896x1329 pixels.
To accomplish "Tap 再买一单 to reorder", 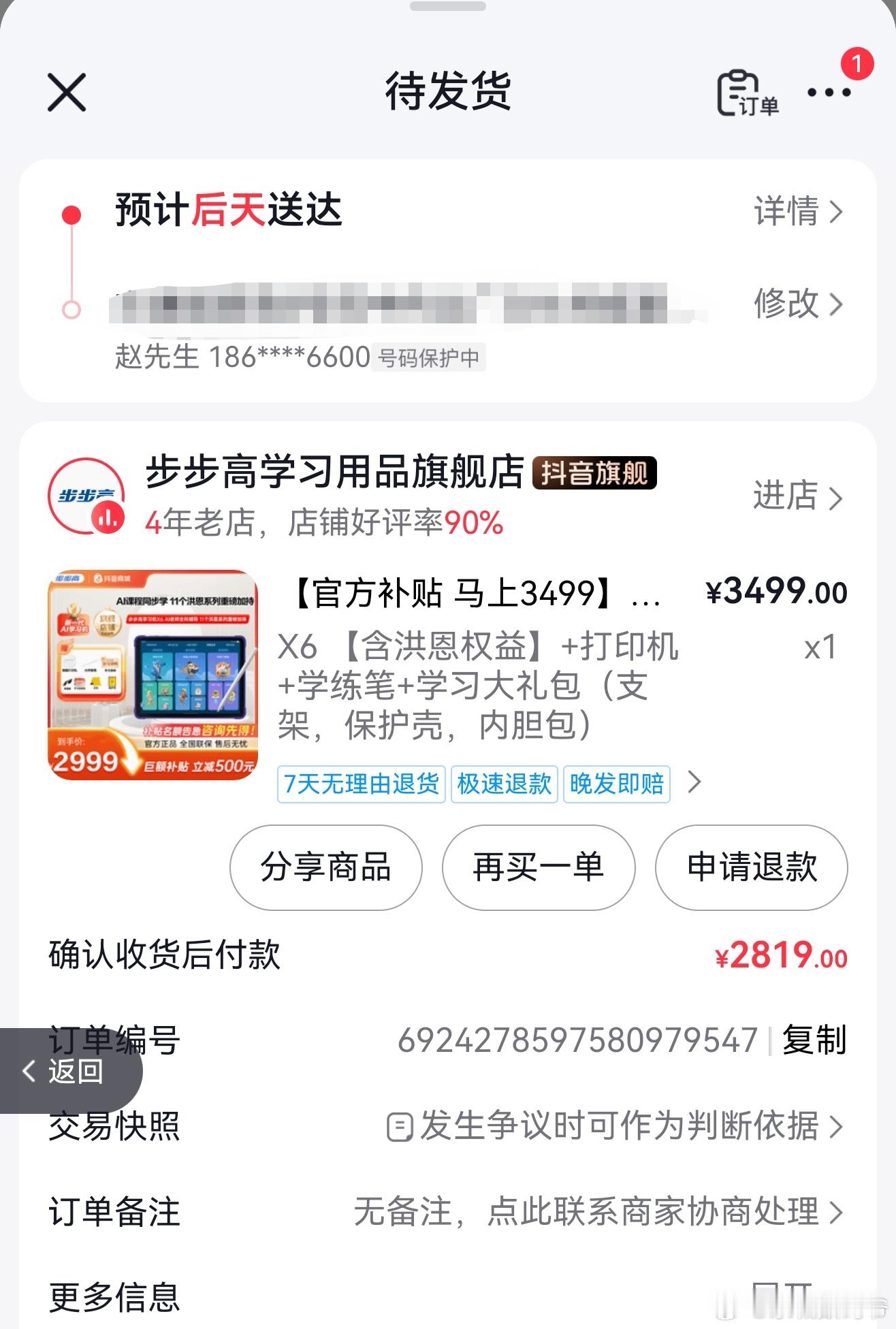I will point(537,867).
